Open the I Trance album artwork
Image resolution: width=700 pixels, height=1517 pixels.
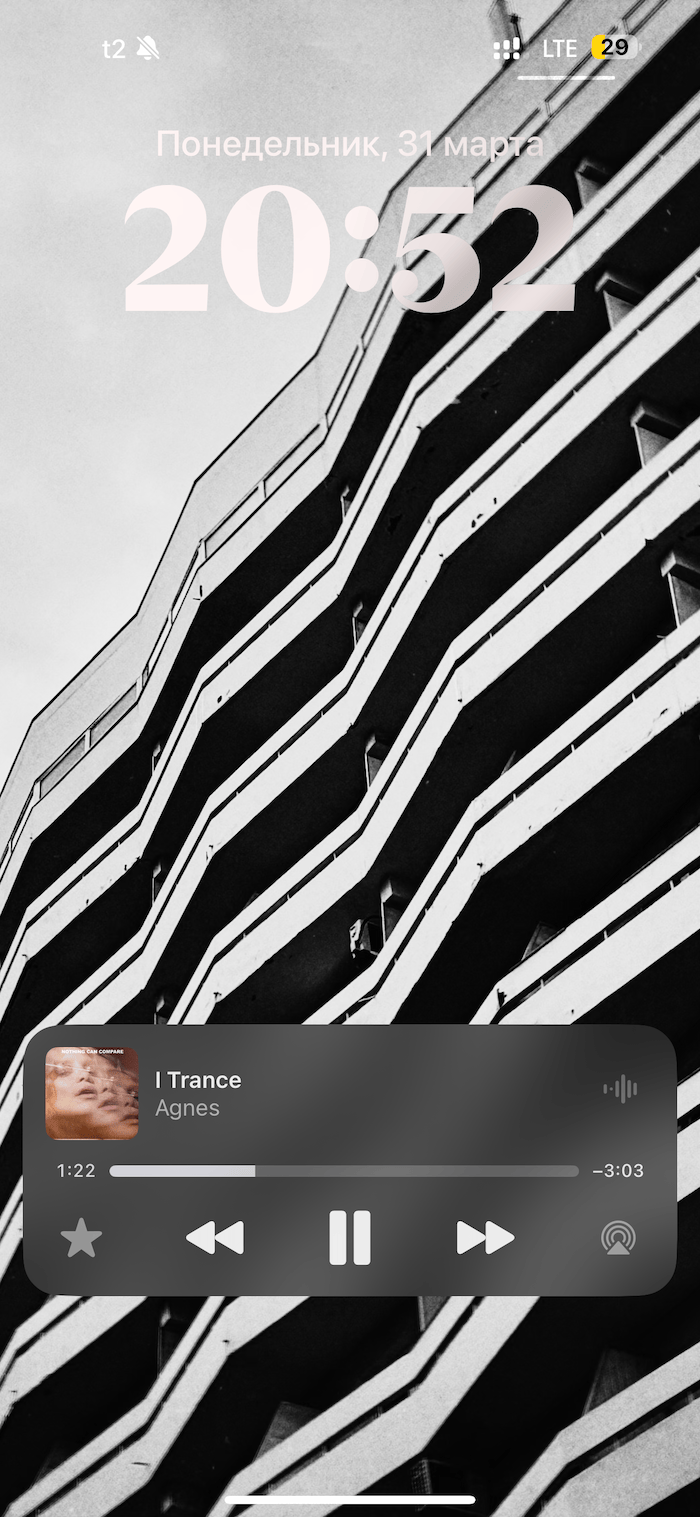pyautogui.click(x=92, y=1093)
